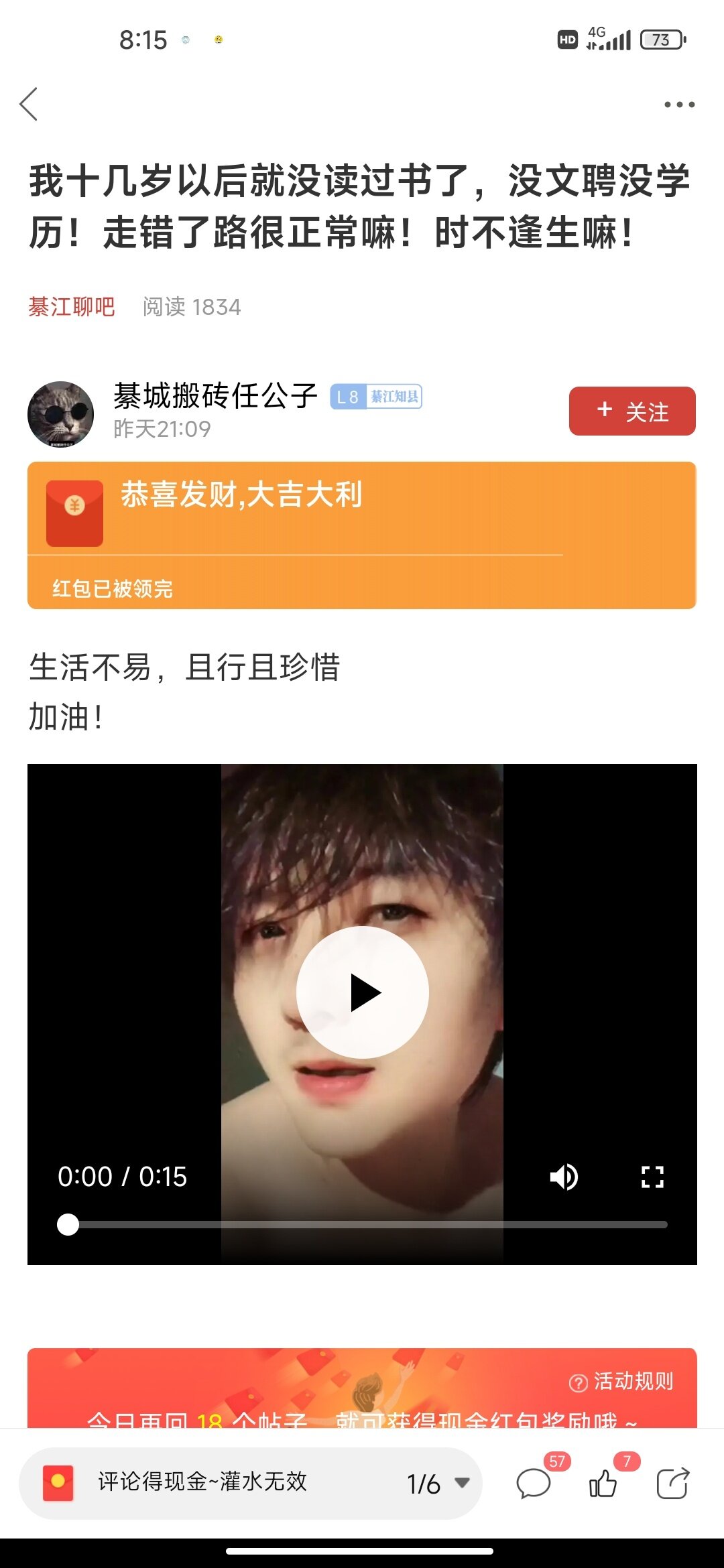Open 綦城搬砖任公子's profile avatar

click(x=60, y=414)
